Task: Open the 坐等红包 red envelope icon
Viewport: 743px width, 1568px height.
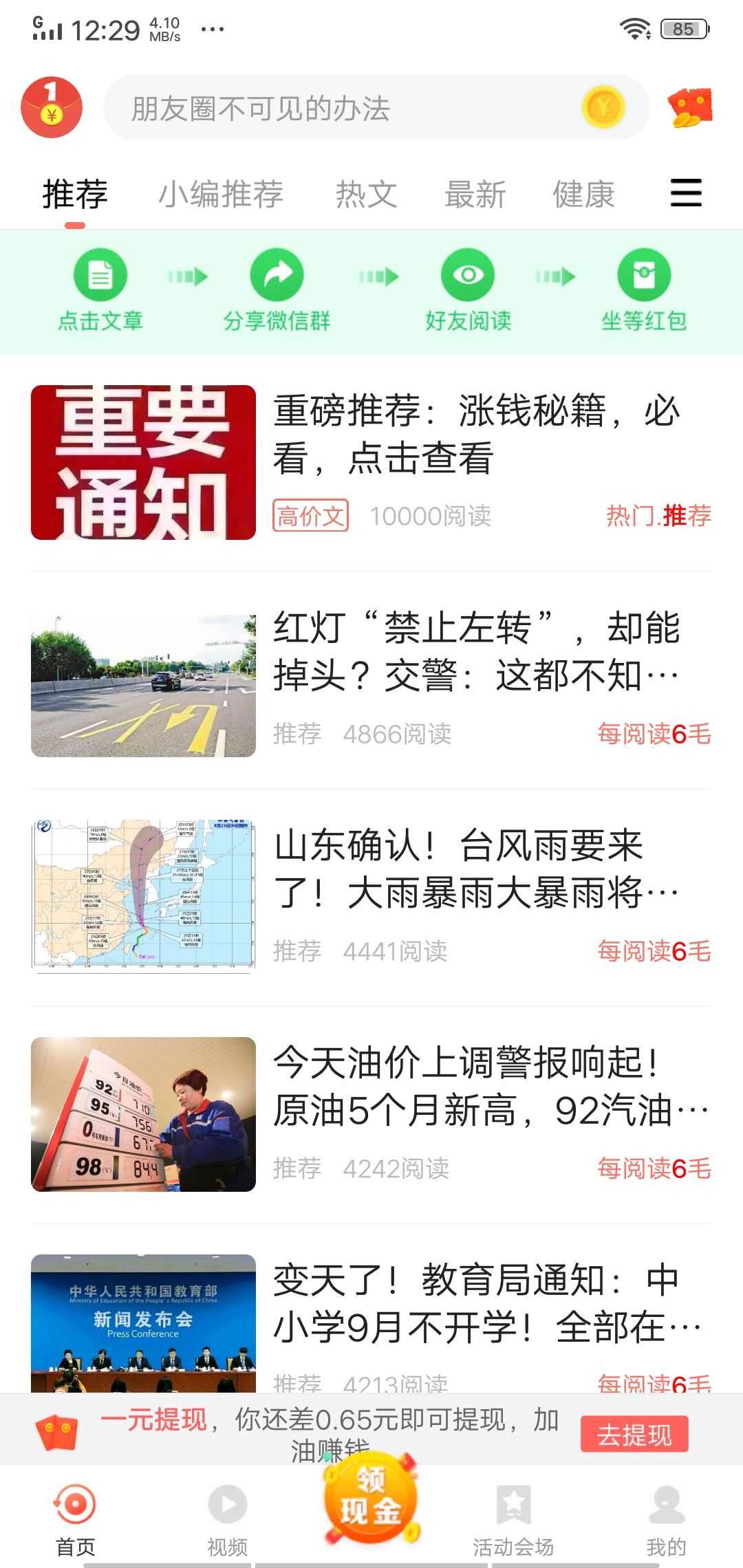Action: (645, 274)
